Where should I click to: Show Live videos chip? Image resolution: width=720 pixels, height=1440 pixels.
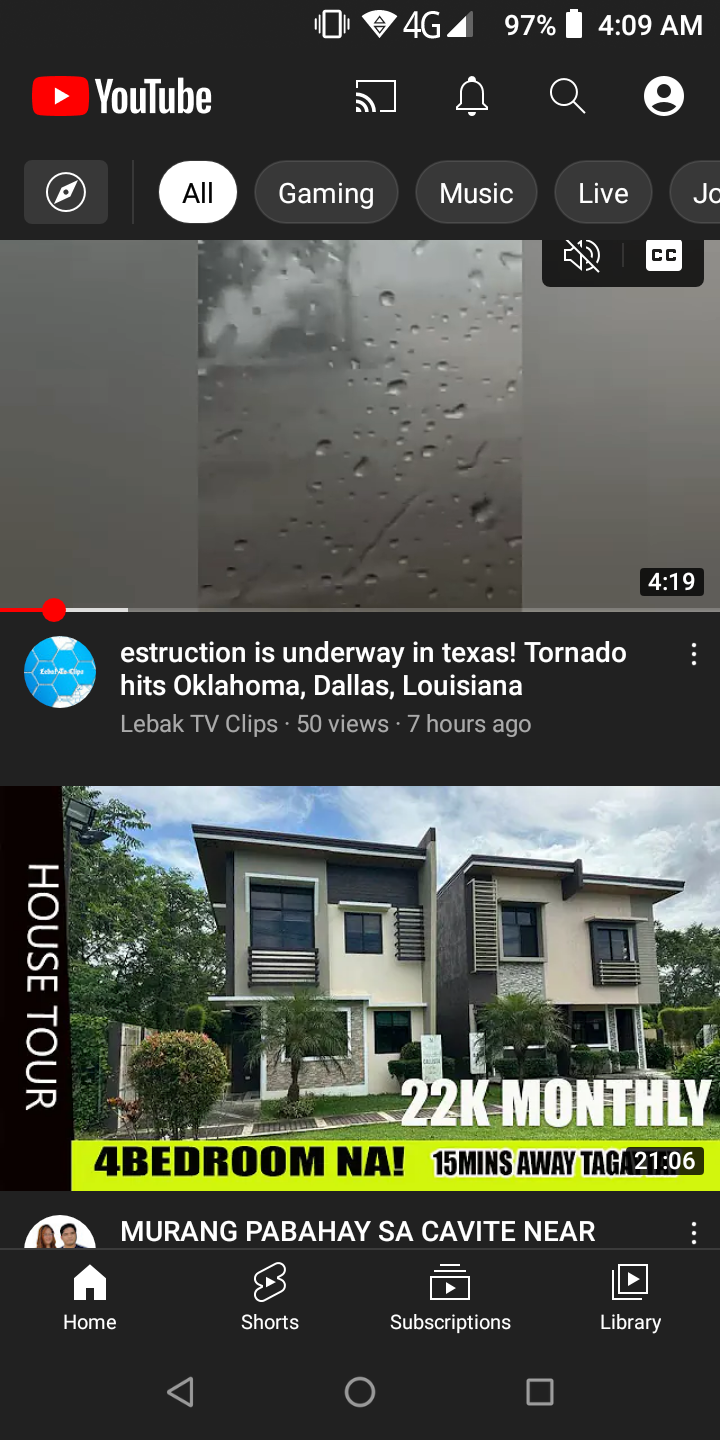tap(603, 192)
